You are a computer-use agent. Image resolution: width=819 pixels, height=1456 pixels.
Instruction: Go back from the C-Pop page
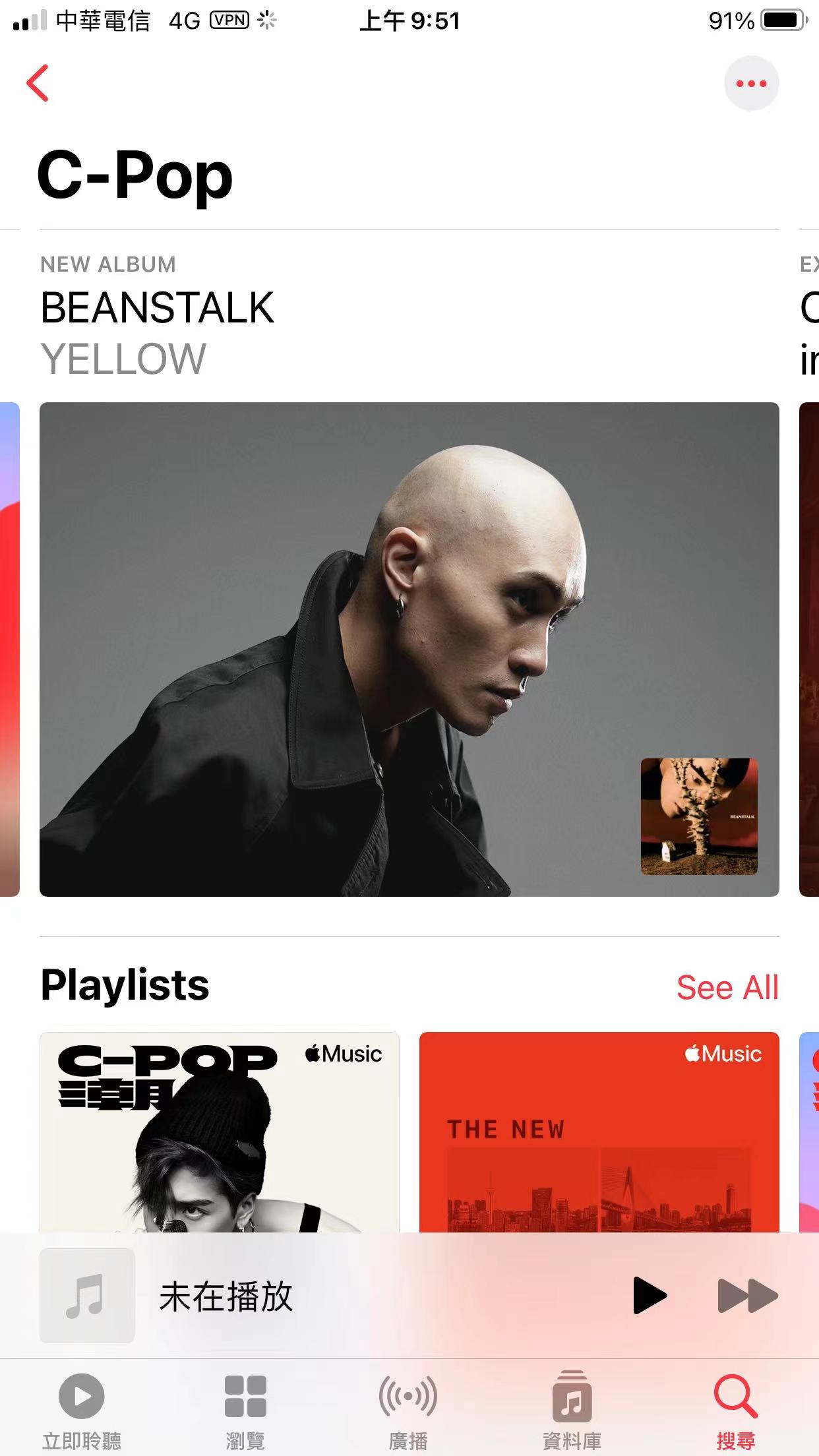pos(38,83)
